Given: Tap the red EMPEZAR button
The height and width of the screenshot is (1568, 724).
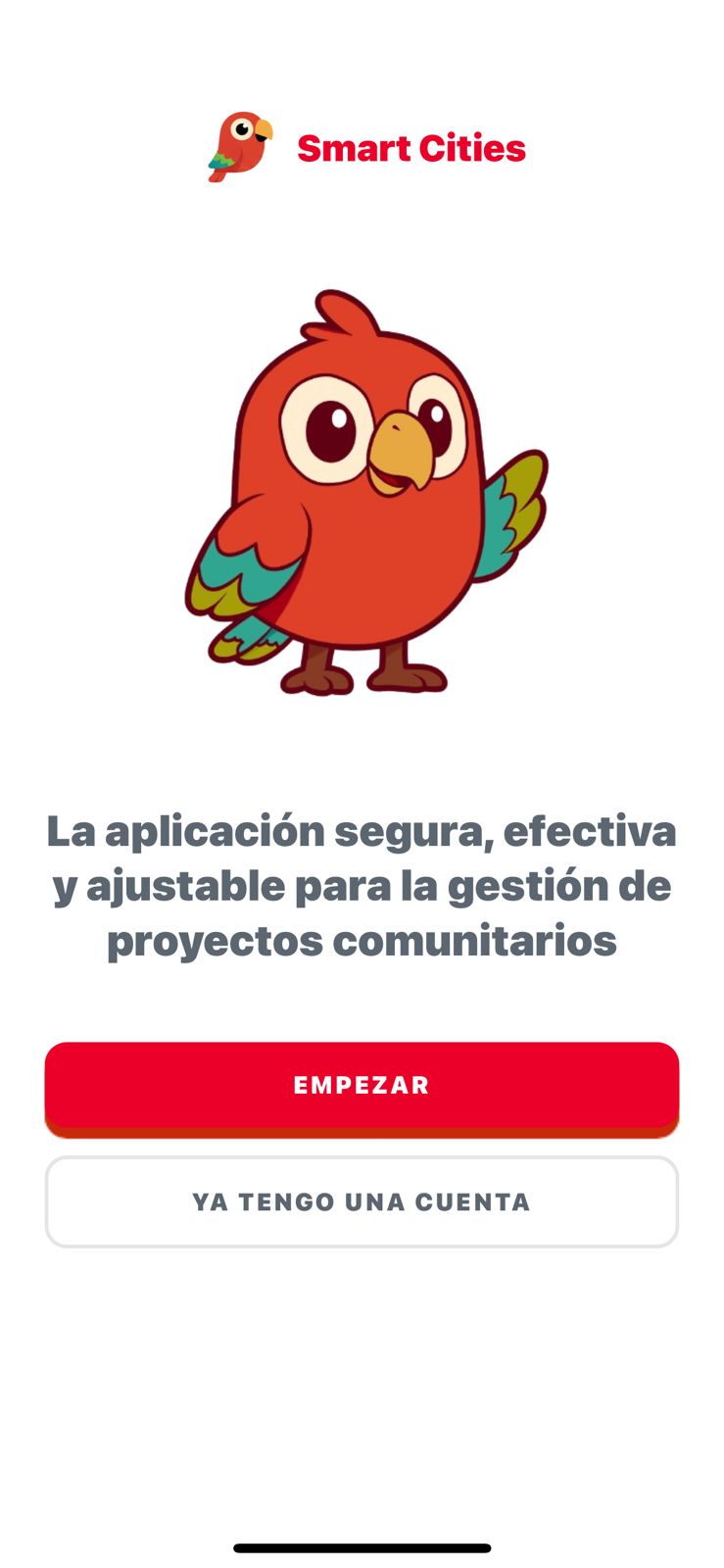Looking at the screenshot, I should click(362, 1086).
